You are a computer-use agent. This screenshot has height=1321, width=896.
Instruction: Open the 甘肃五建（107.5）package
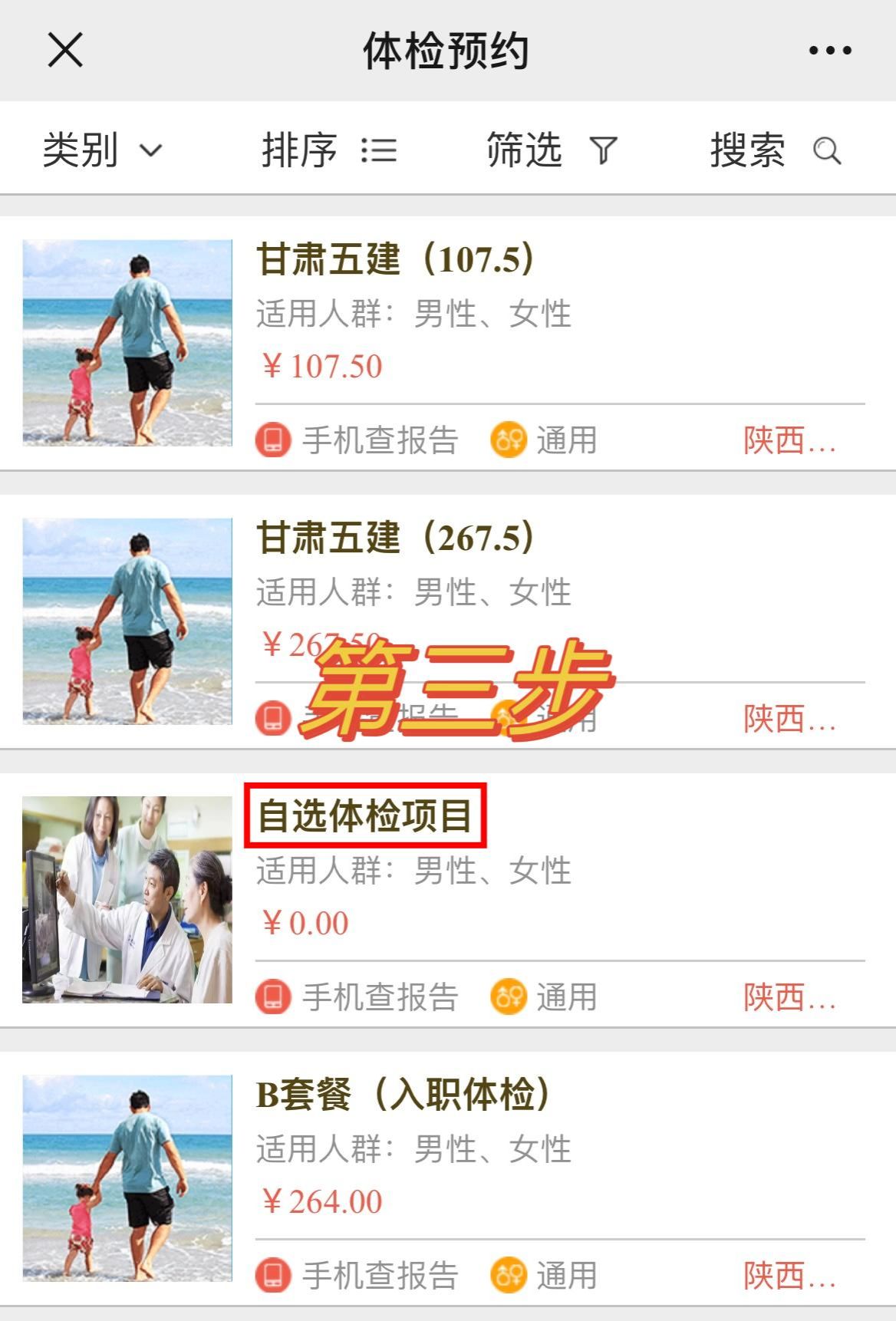(x=396, y=259)
